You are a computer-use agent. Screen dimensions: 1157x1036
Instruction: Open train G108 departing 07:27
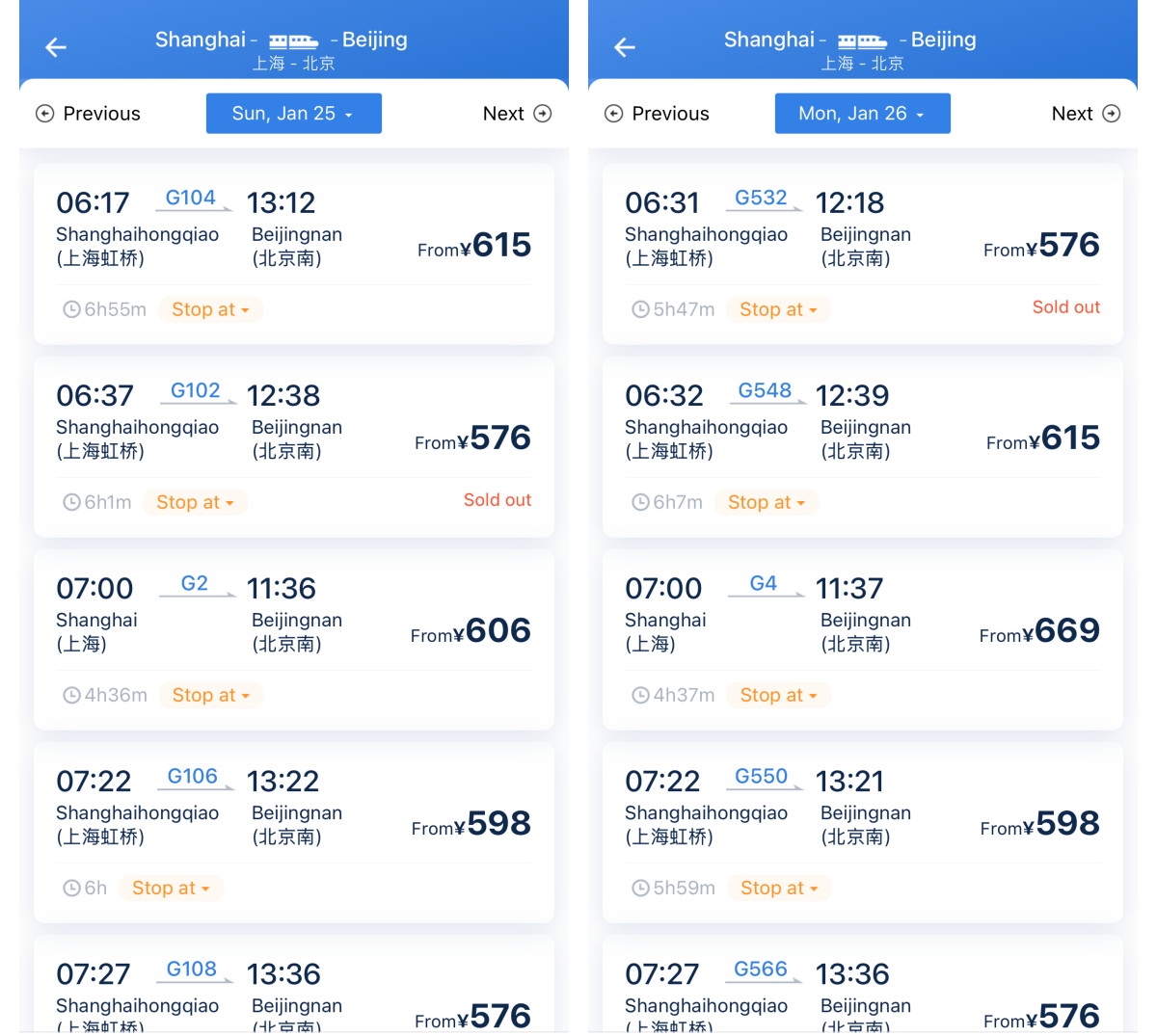tap(293, 991)
